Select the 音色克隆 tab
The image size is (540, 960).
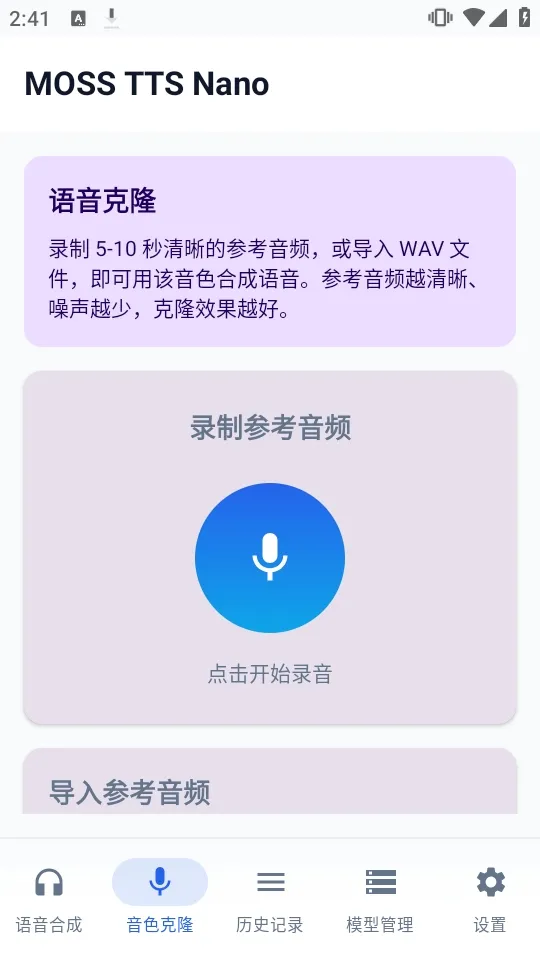160,898
